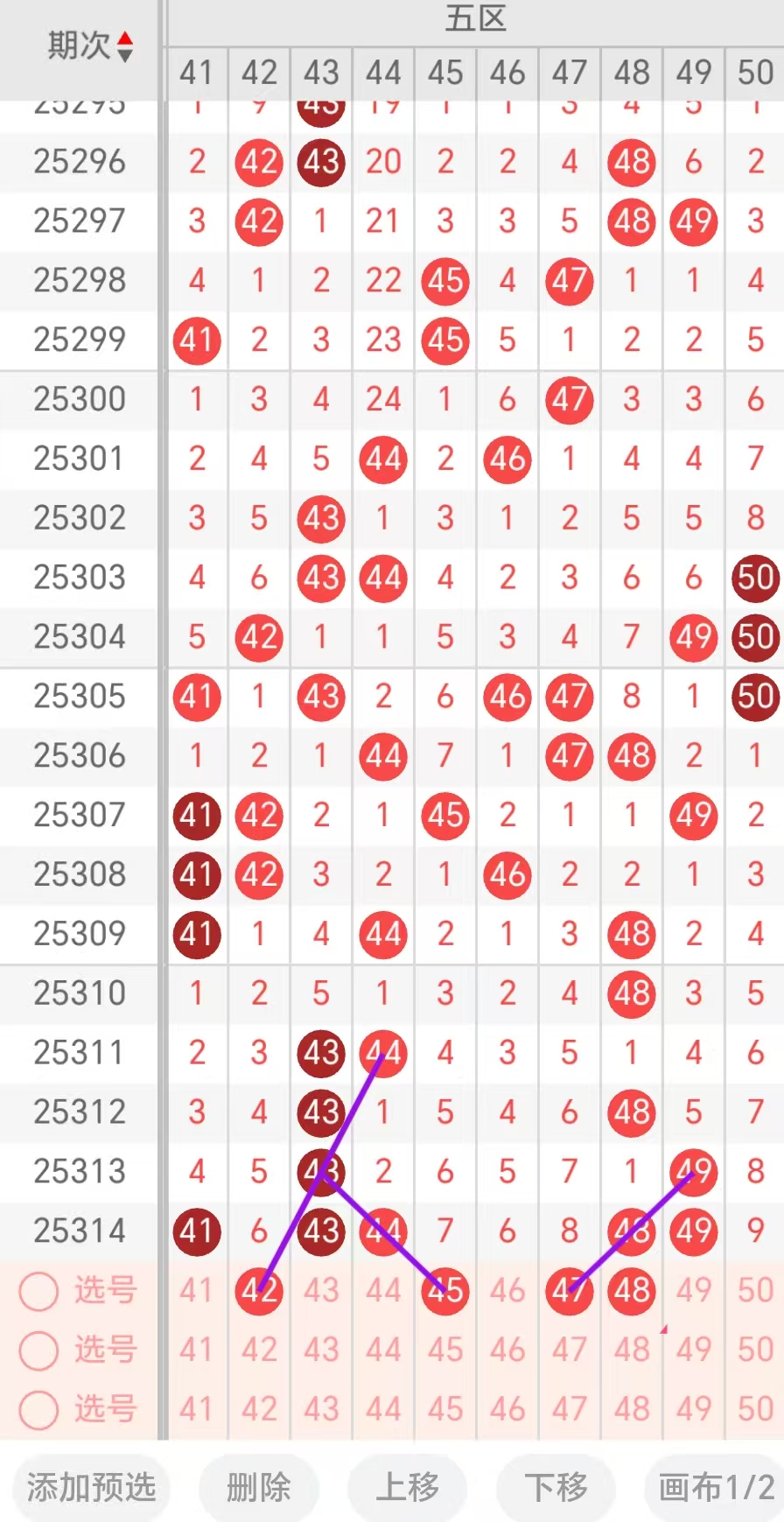Select the first 选号 row radio
This screenshot has width=784, height=1522.
pyautogui.click(x=38, y=1291)
